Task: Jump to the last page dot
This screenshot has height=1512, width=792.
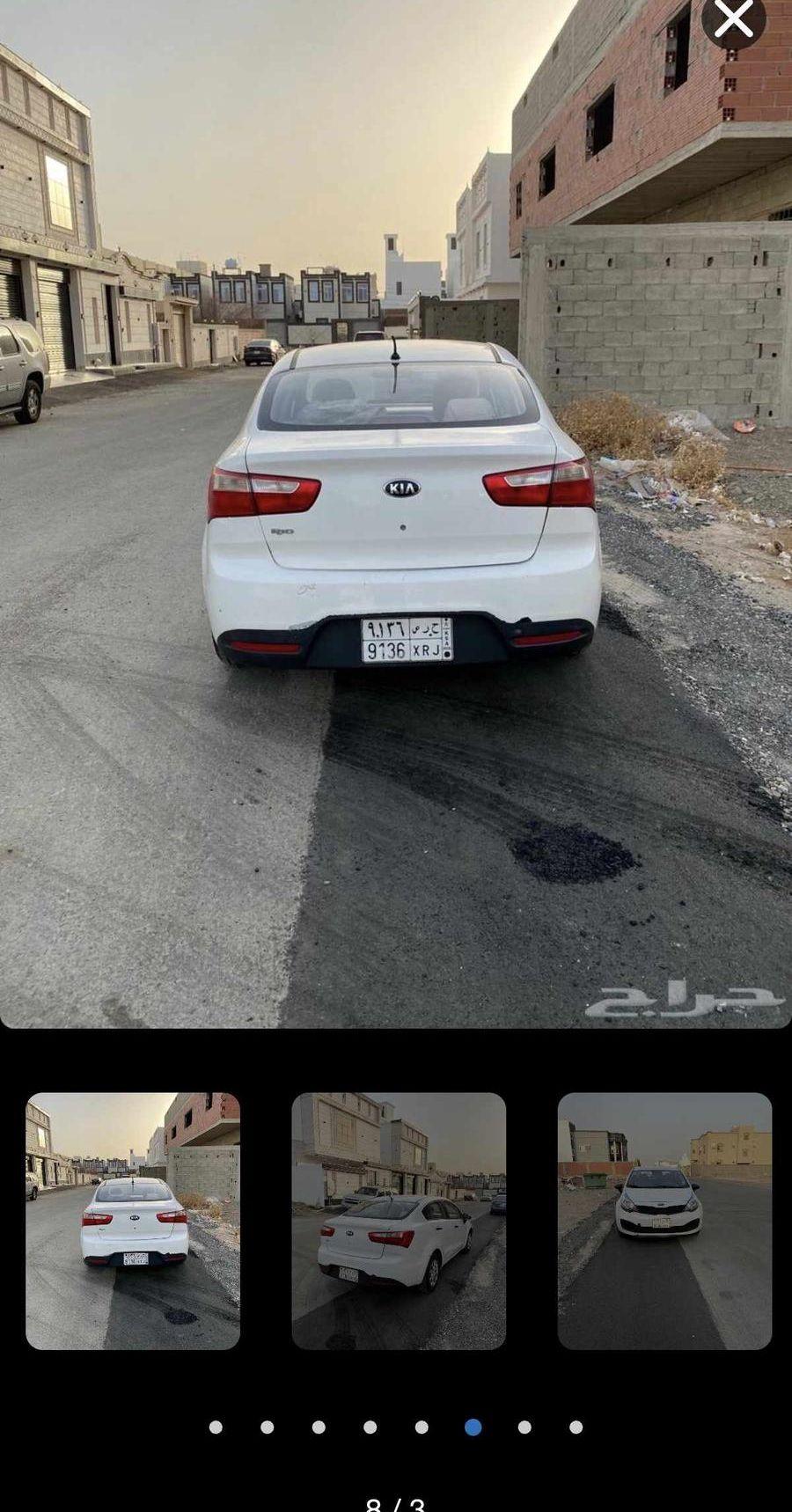Action: (576, 1427)
